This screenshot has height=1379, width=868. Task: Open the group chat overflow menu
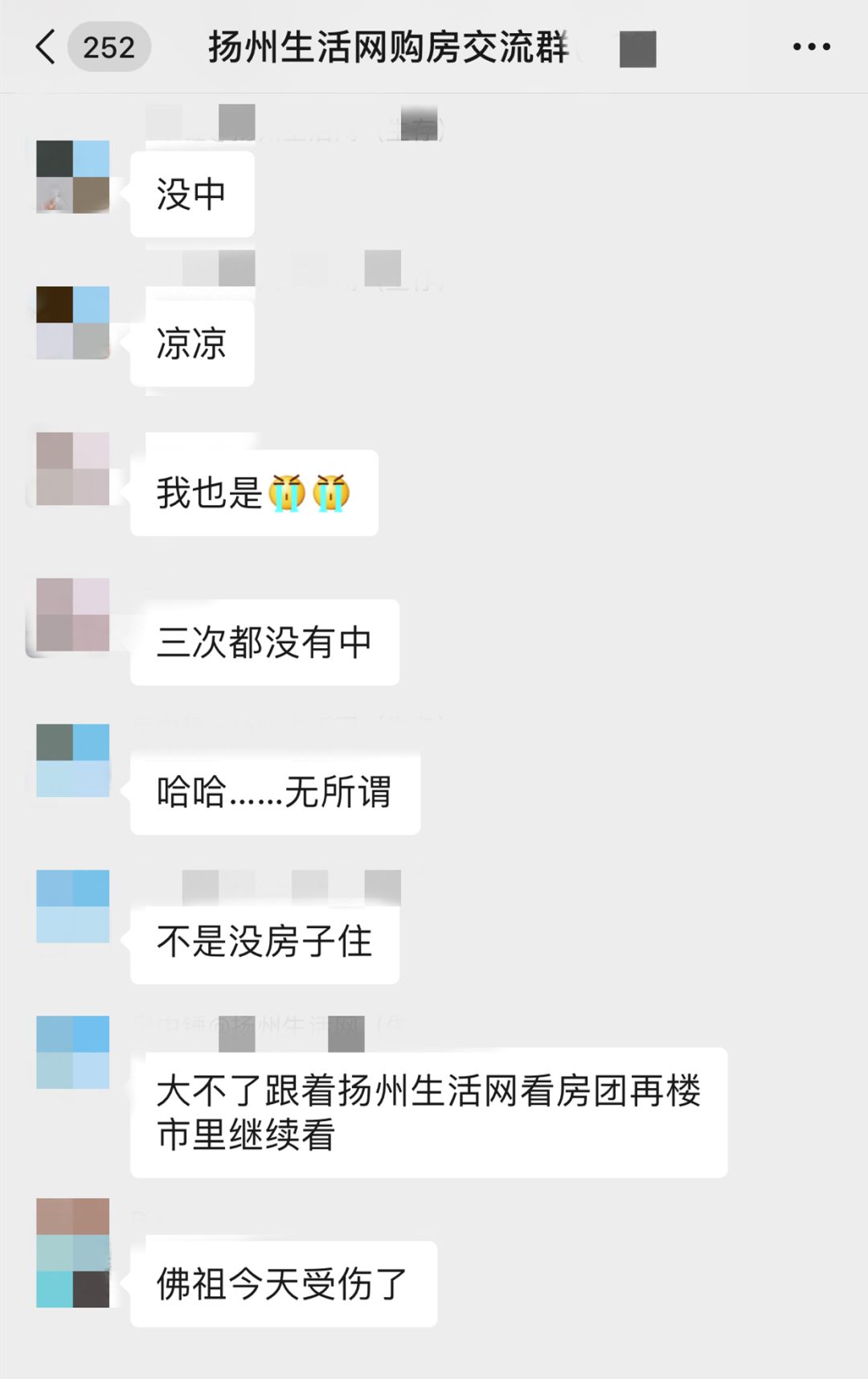click(811, 47)
